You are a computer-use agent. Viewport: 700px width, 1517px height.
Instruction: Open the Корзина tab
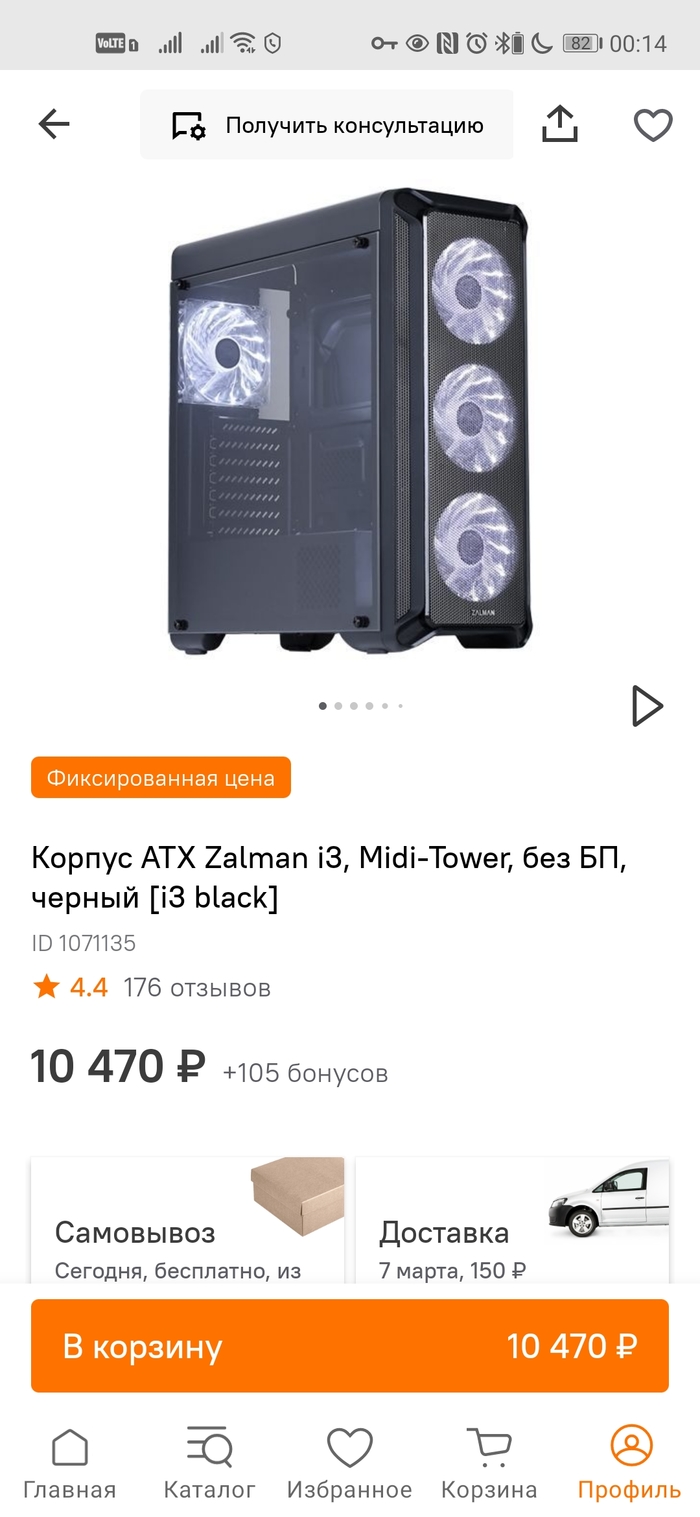click(489, 1463)
